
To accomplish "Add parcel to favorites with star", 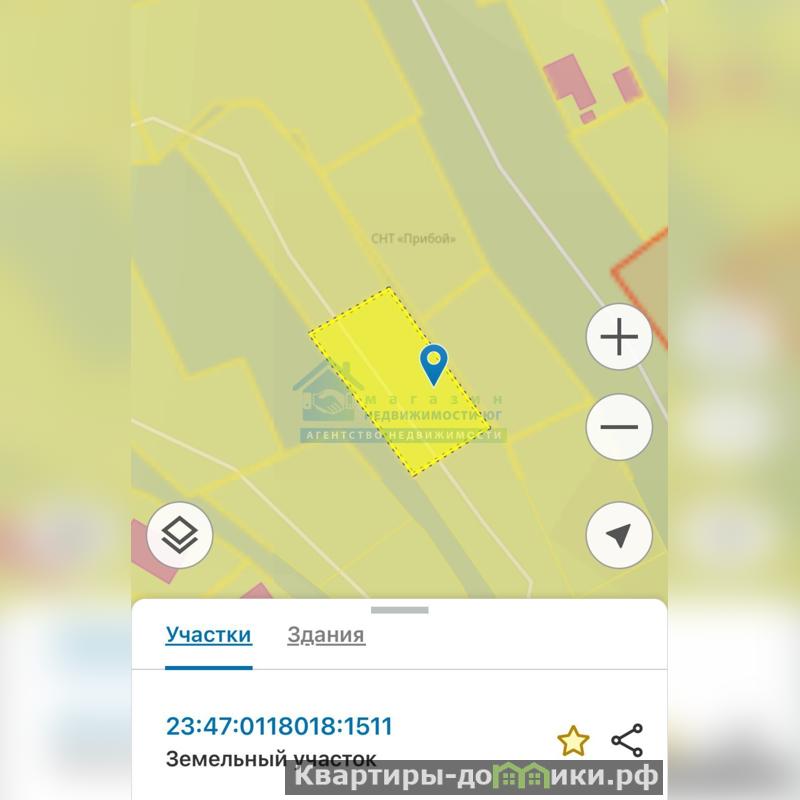I will 573,741.
